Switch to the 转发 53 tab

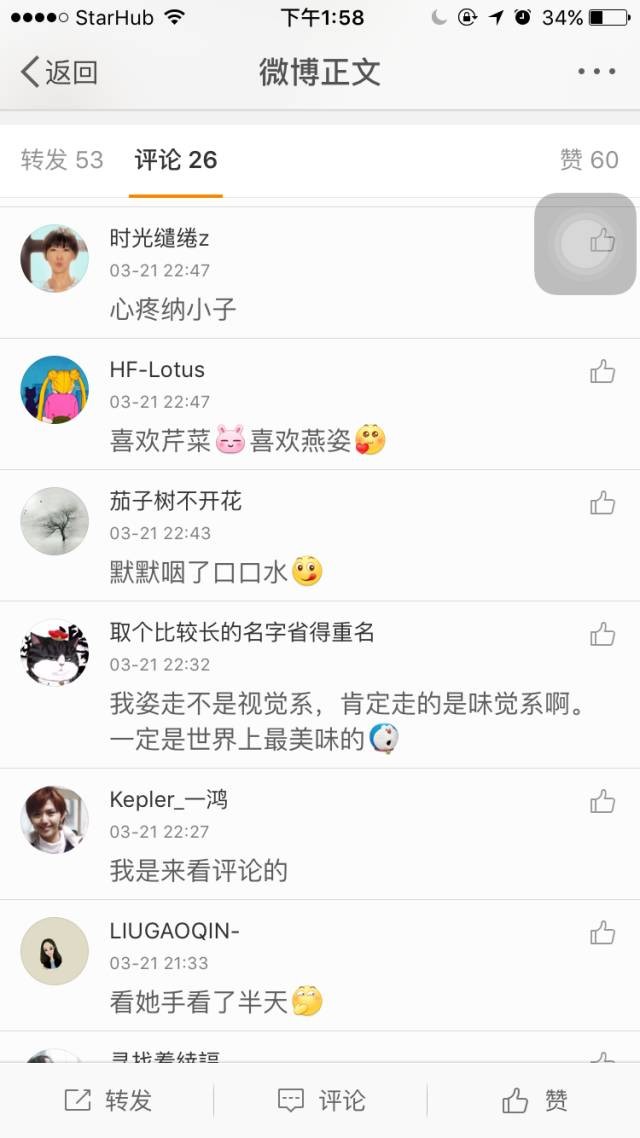point(62,160)
